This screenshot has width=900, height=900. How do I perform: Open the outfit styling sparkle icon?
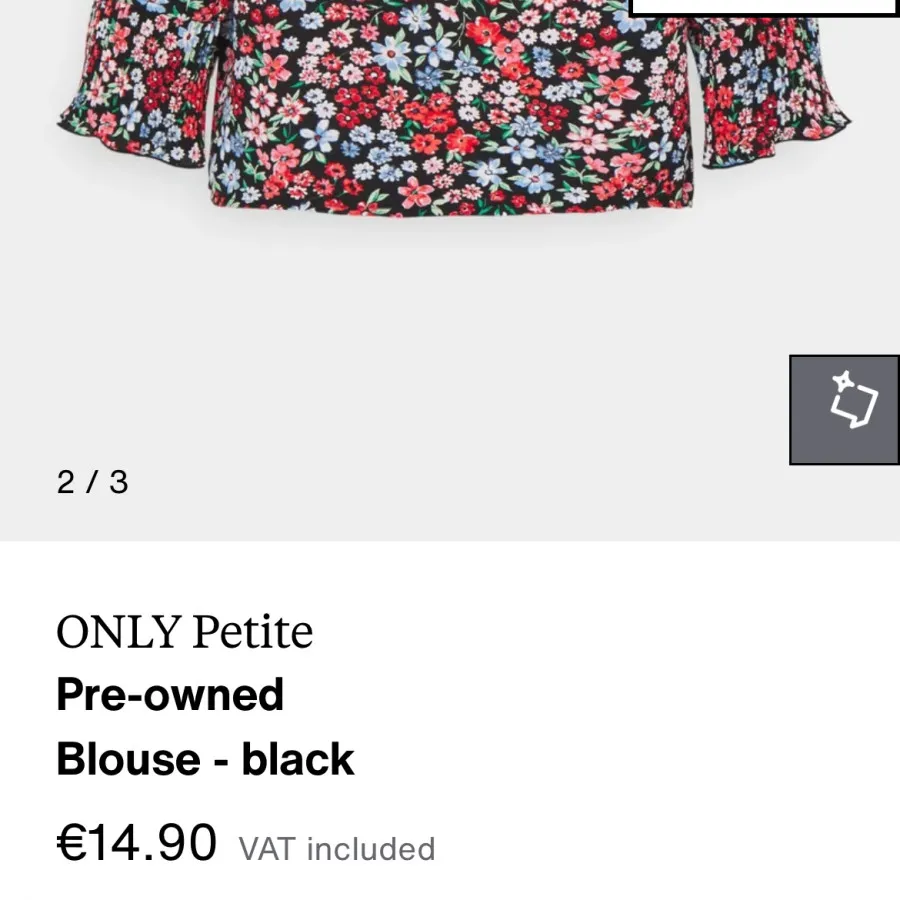click(844, 410)
